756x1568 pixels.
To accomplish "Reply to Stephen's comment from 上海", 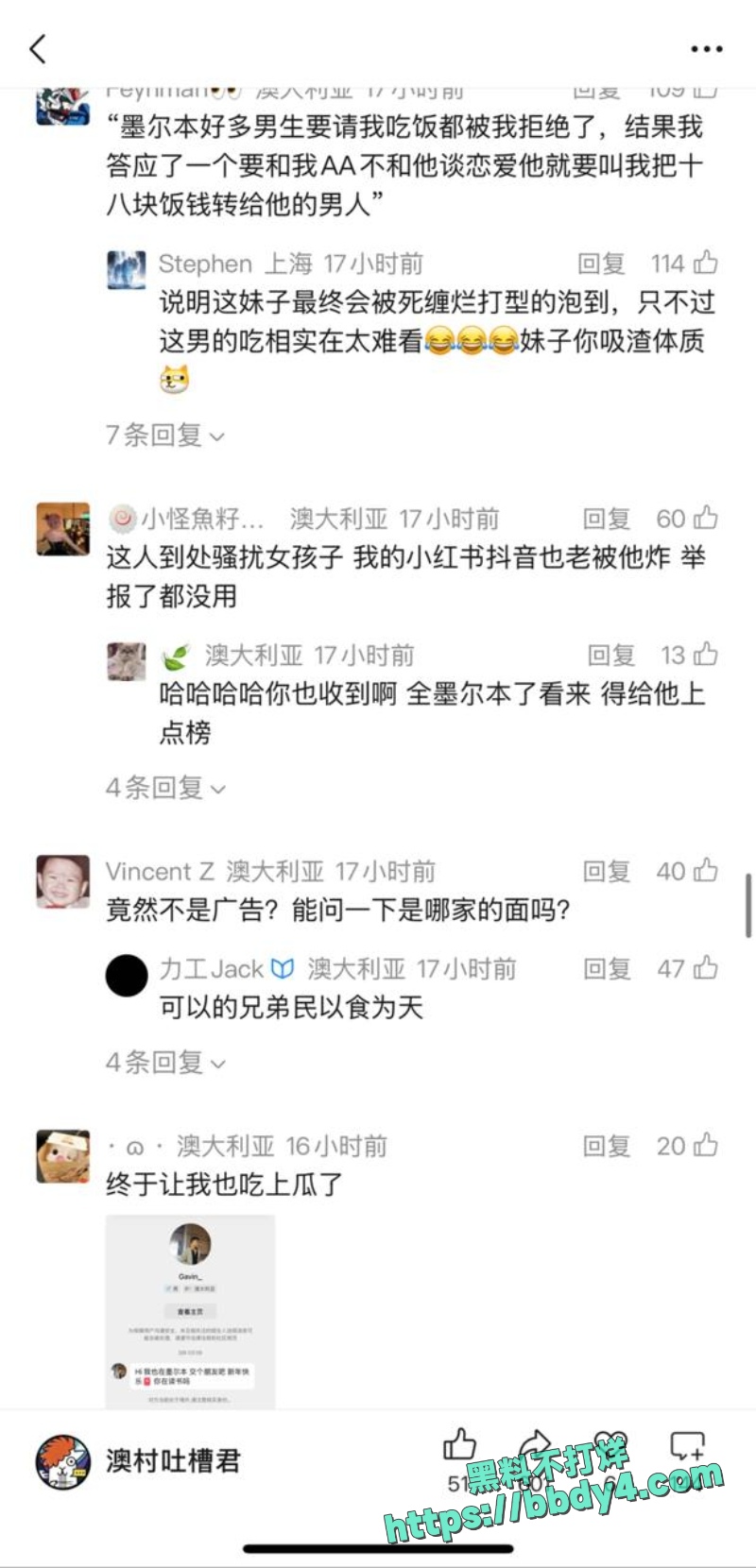I will point(602,264).
